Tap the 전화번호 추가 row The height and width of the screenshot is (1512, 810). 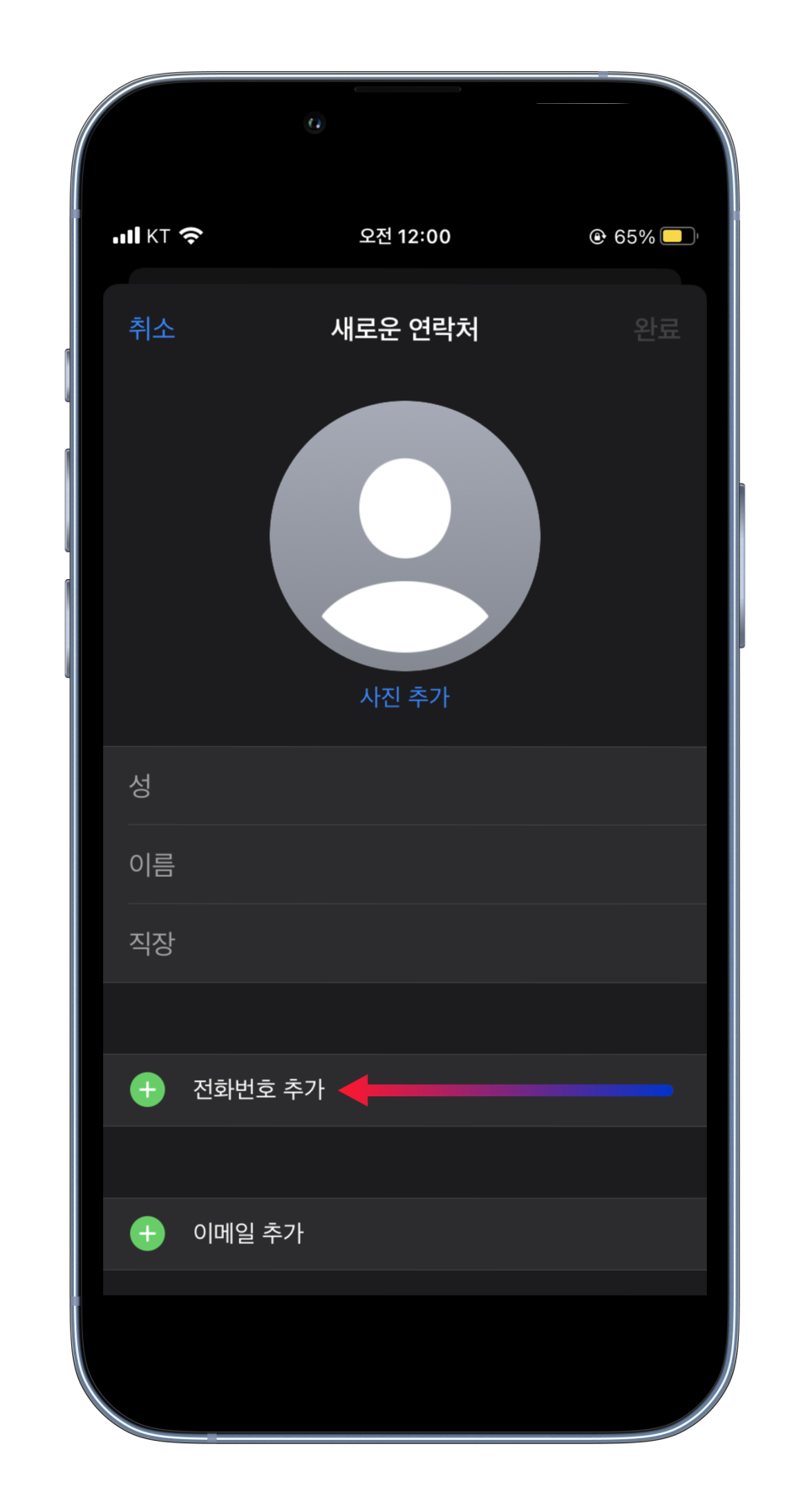(405, 1090)
